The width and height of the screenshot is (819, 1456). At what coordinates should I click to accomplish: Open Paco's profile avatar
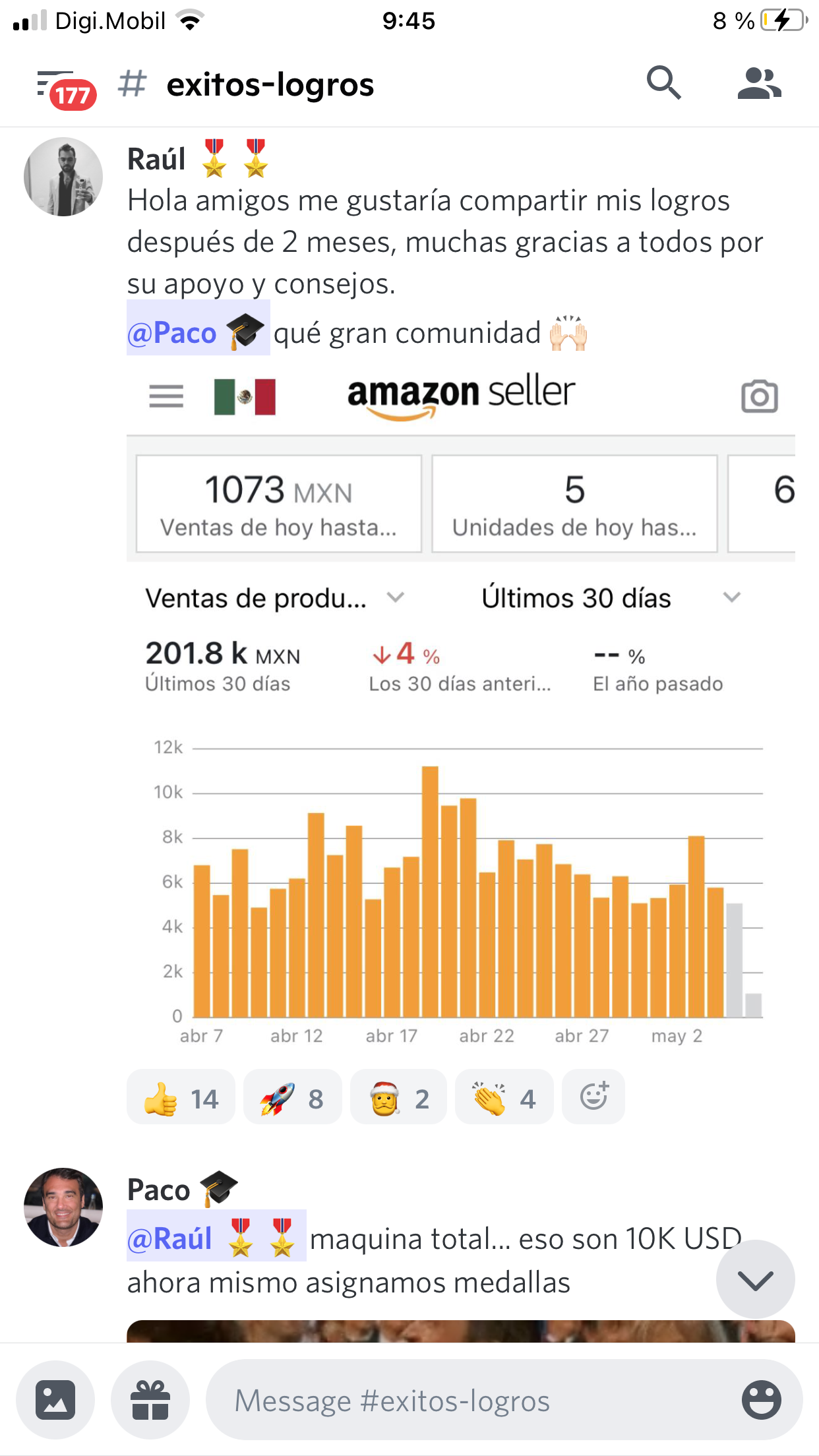click(63, 1207)
